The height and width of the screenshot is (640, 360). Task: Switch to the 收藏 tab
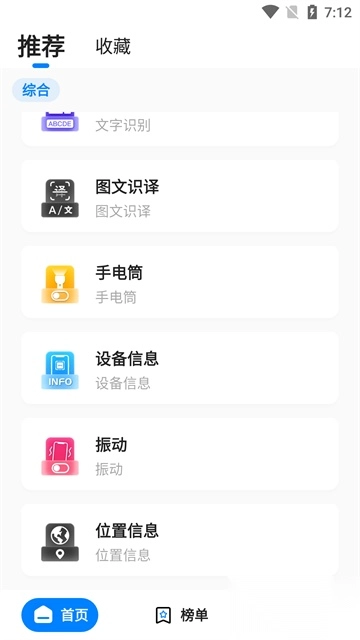click(x=113, y=46)
